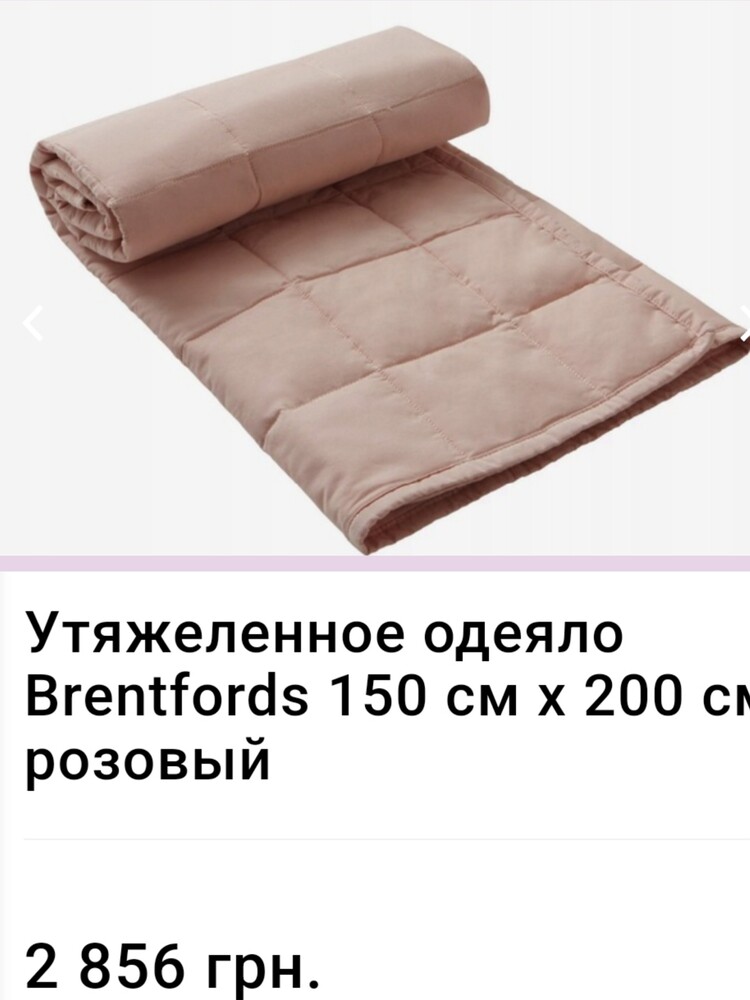Show the next product photo

(x=742, y=323)
